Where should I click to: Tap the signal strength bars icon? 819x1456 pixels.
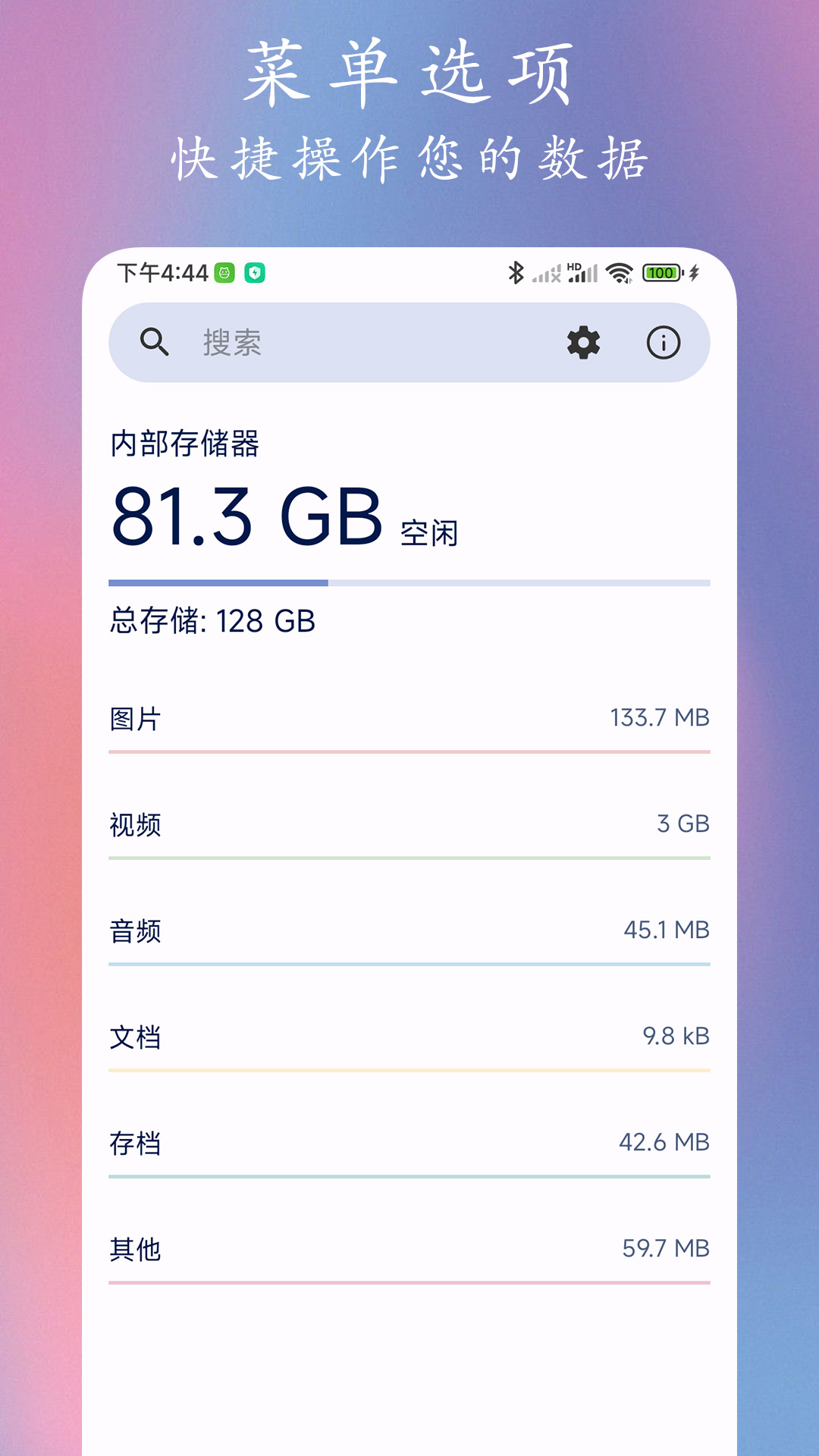click(548, 273)
